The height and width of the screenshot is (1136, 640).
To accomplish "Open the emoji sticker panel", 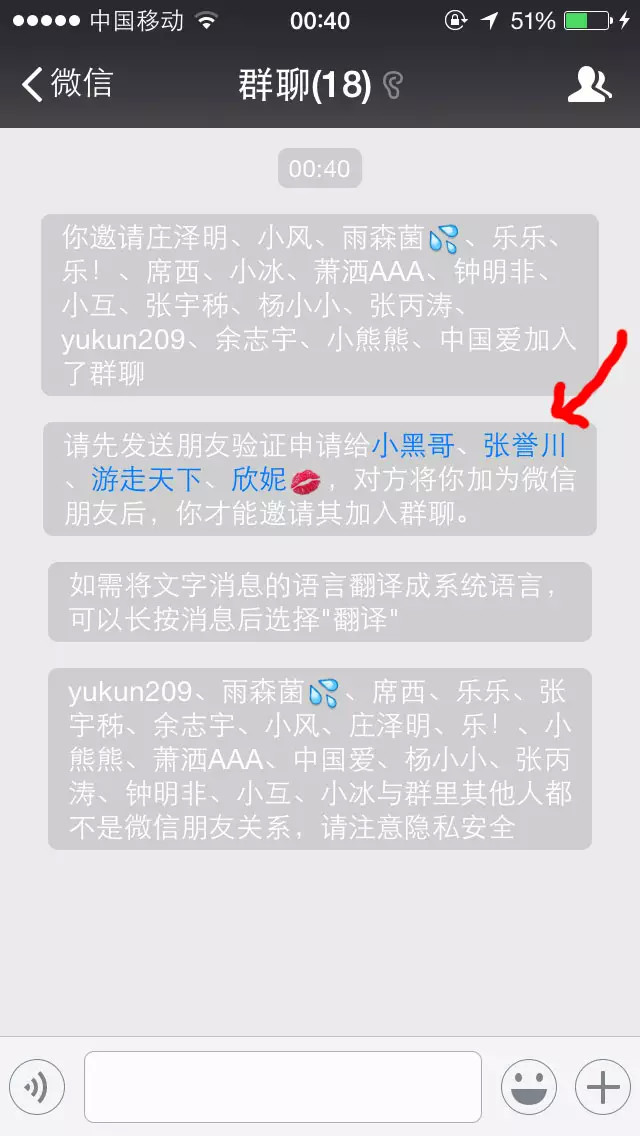I will (x=529, y=1087).
